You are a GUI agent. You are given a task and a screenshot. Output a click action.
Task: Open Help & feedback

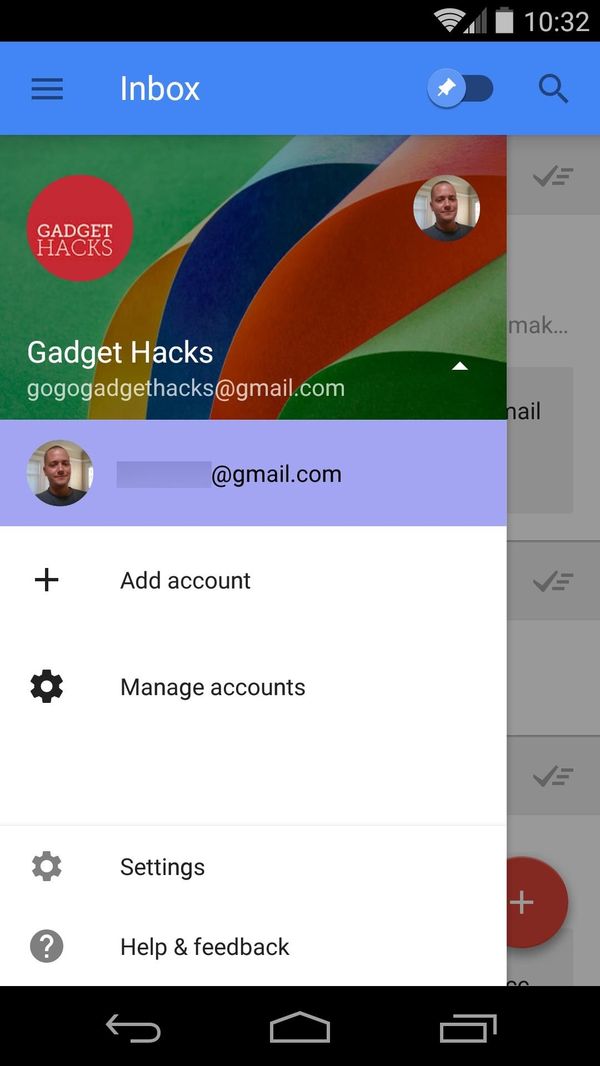pos(204,947)
